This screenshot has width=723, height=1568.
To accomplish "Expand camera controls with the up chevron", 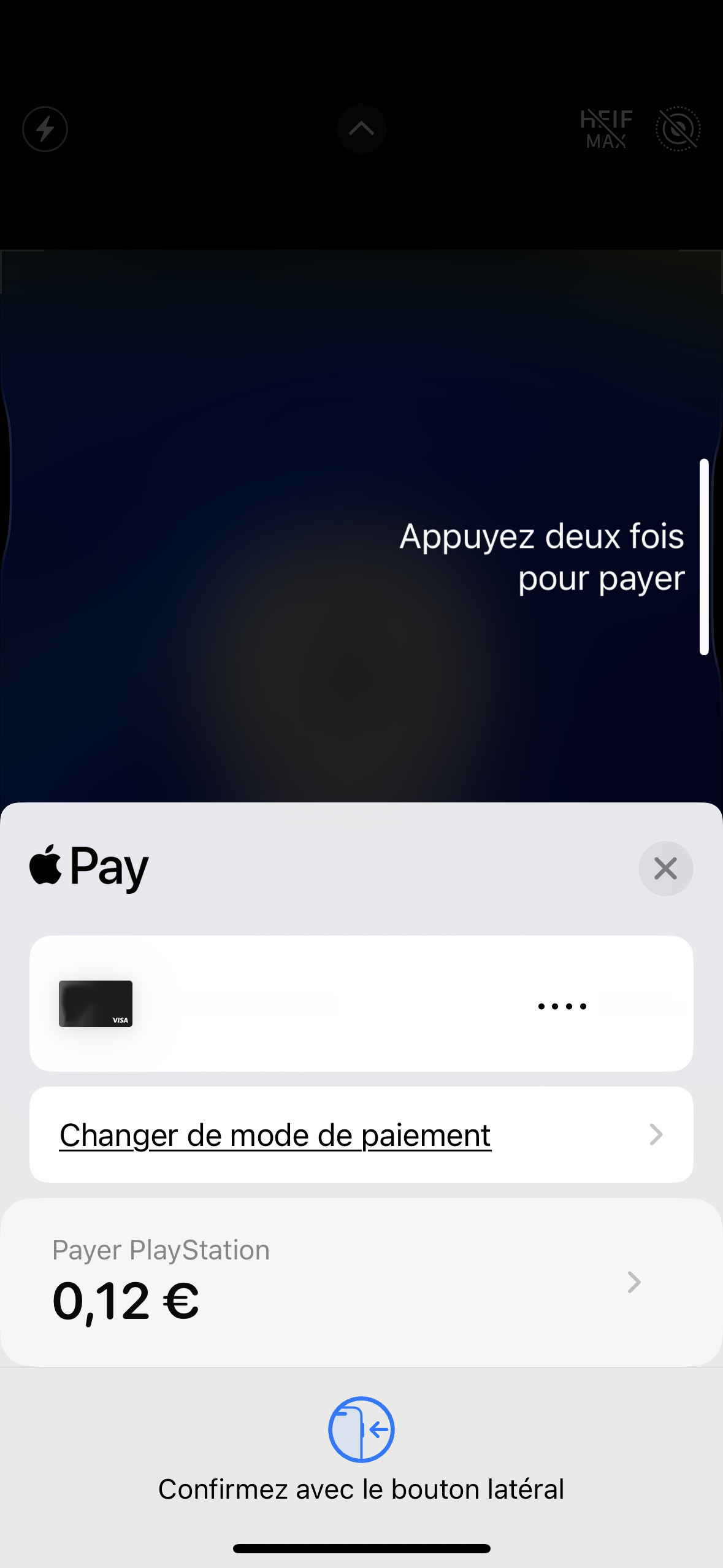I will pos(361,129).
